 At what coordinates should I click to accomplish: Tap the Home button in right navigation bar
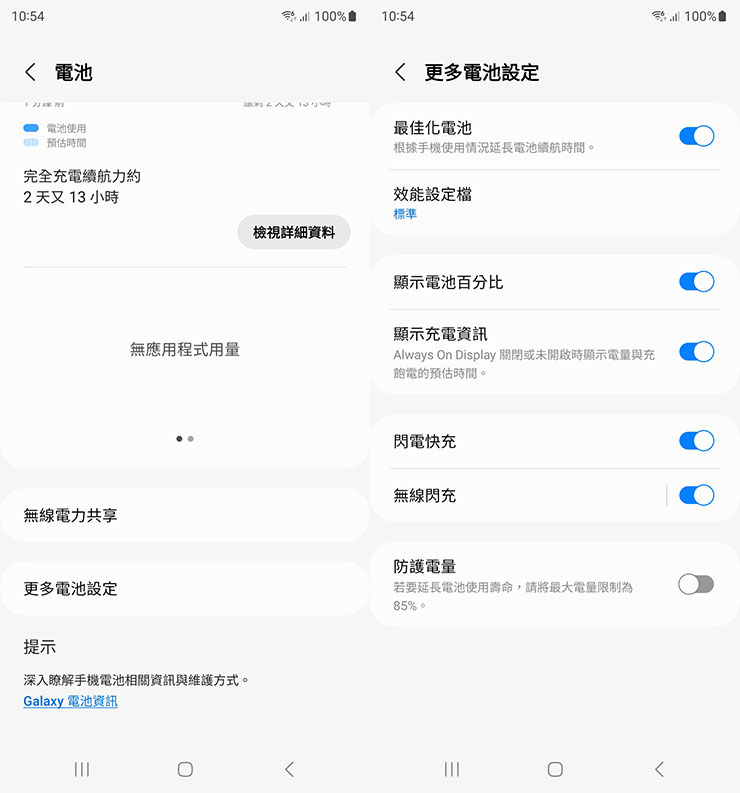554,769
